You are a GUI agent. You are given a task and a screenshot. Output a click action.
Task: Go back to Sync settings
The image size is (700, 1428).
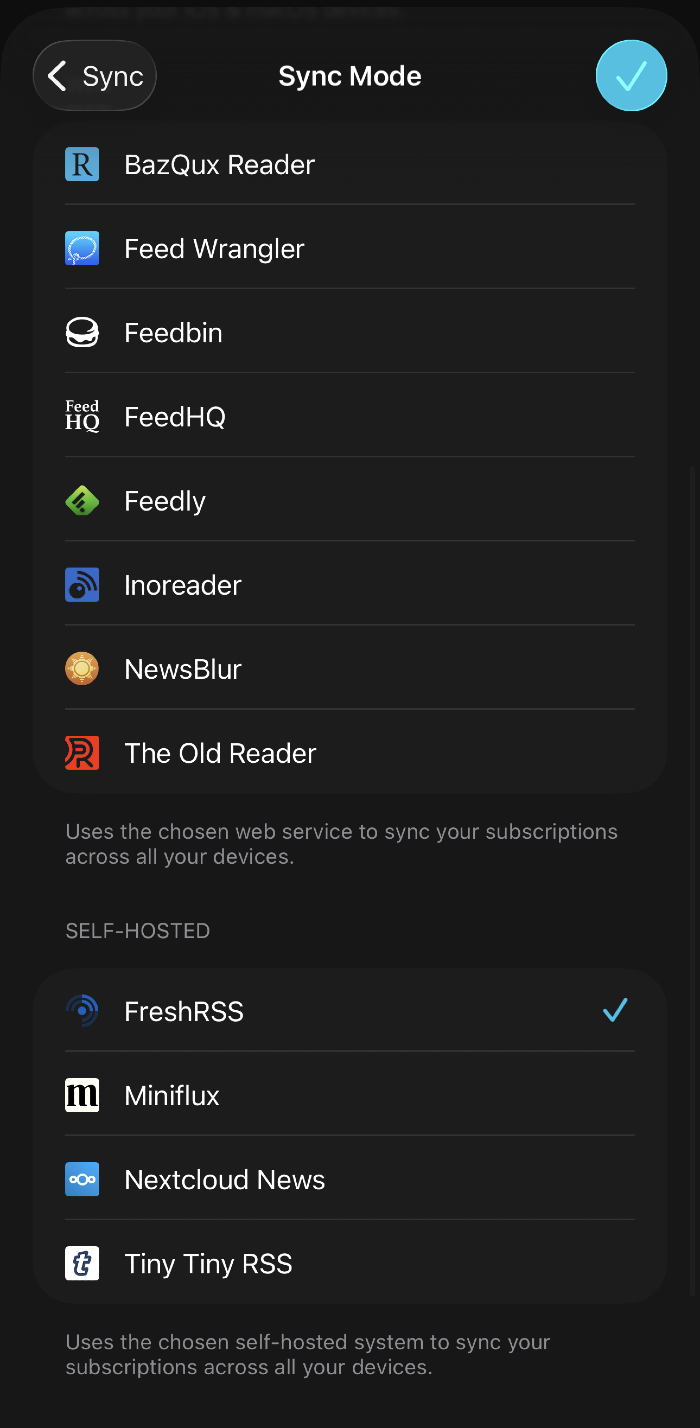[95, 76]
